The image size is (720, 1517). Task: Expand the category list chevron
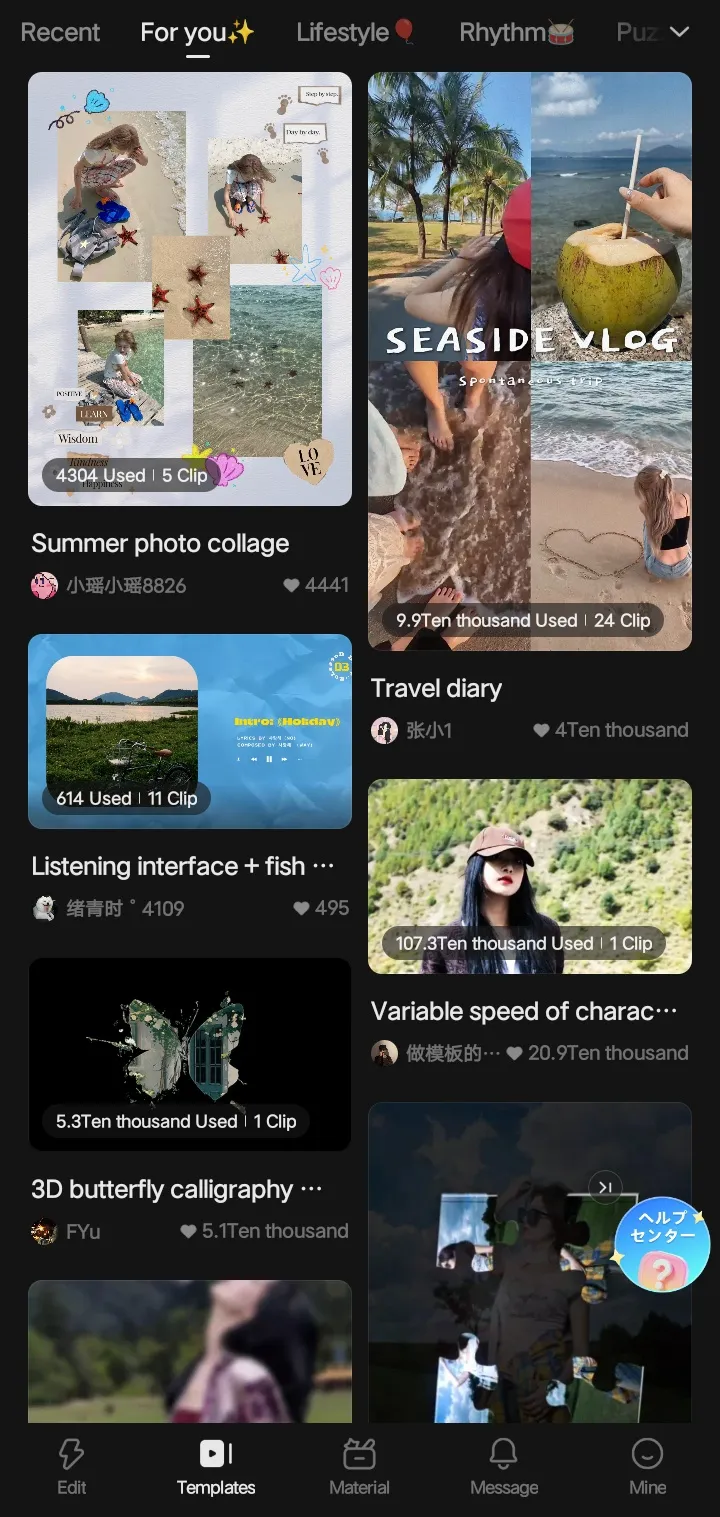[680, 32]
